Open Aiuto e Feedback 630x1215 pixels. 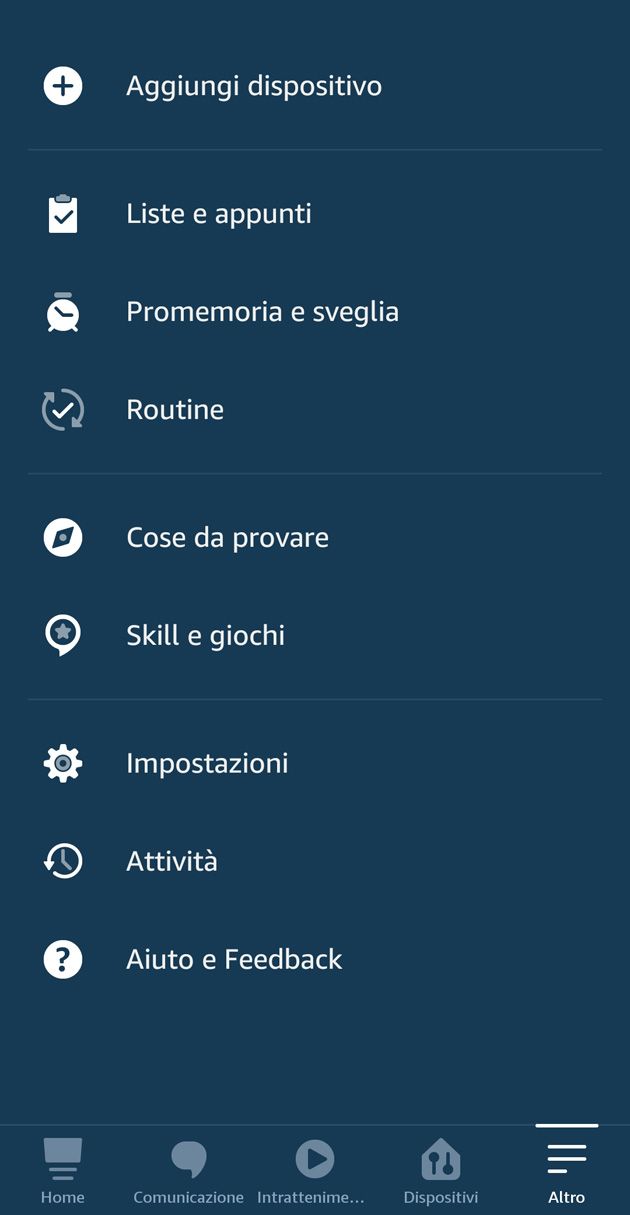click(234, 960)
